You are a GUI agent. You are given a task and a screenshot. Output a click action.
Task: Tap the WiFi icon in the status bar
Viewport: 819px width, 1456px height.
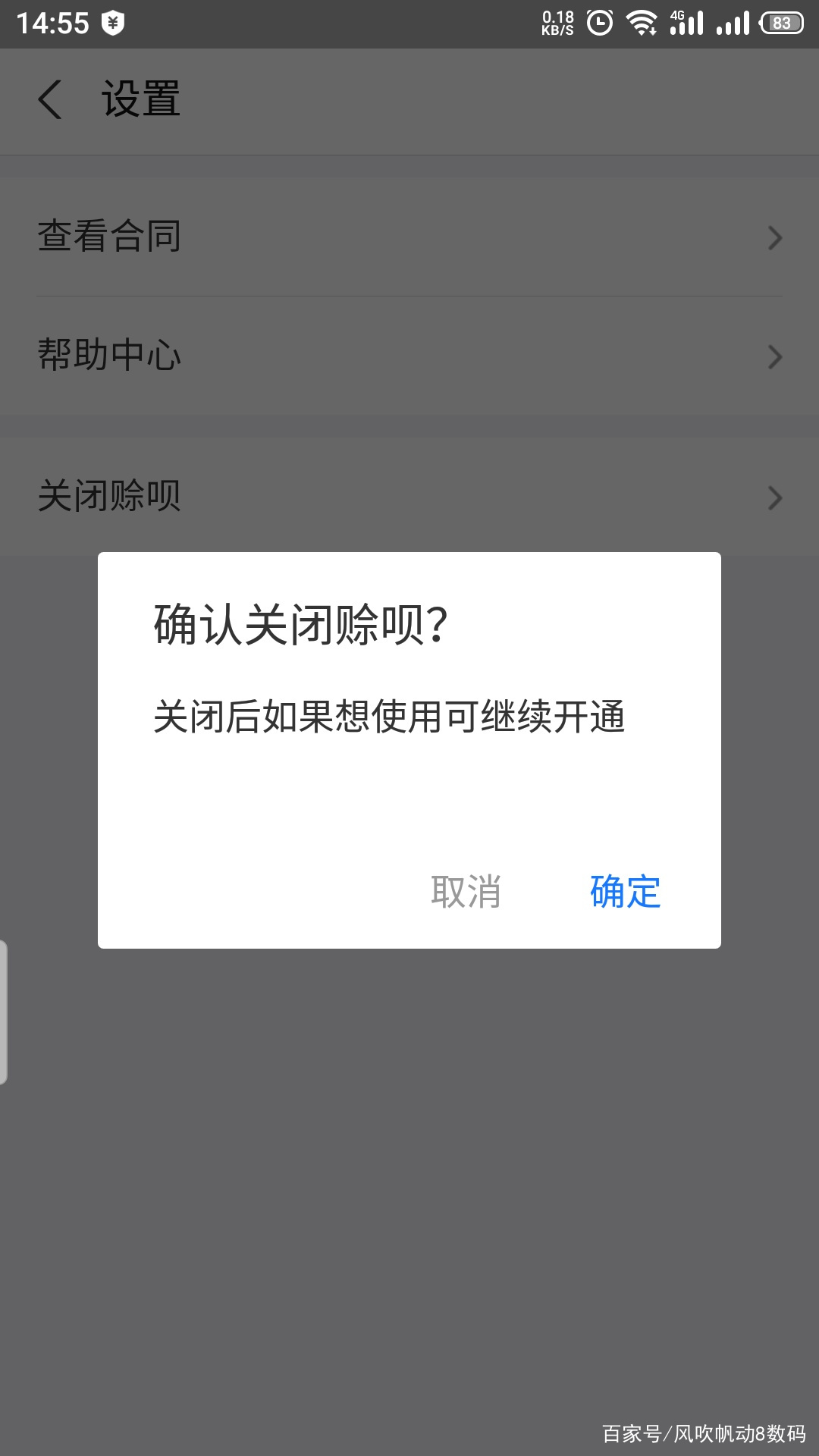click(x=641, y=23)
